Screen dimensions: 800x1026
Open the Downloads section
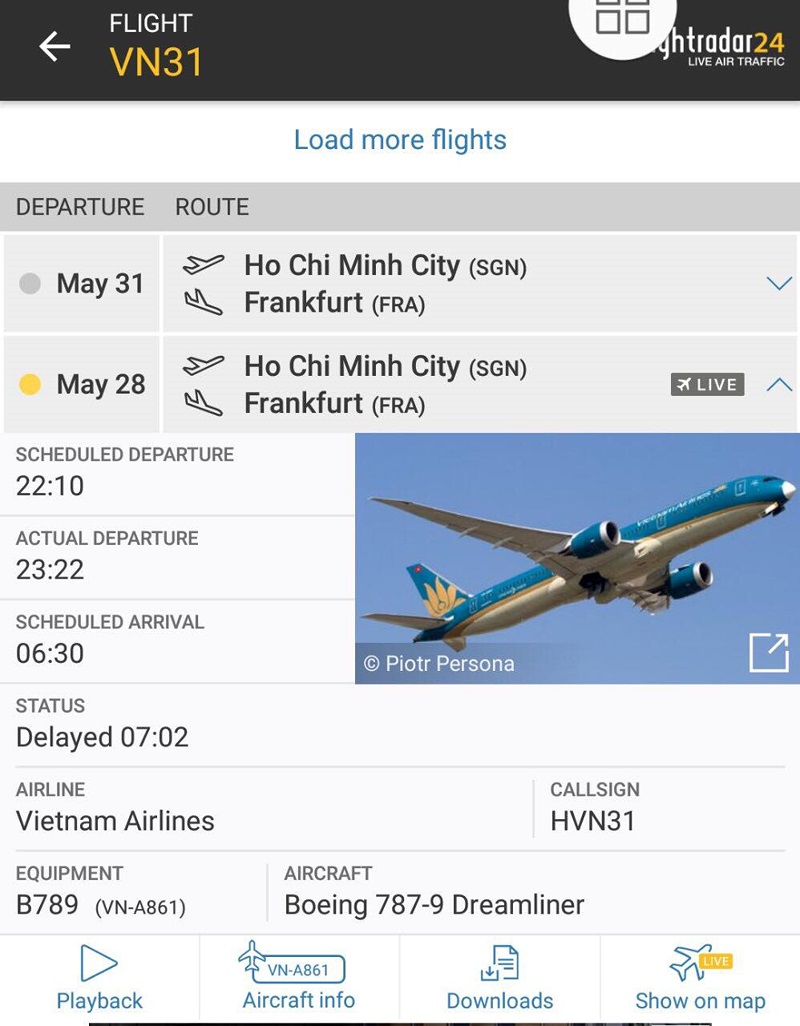pyautogui.click(x=499, y=977)
